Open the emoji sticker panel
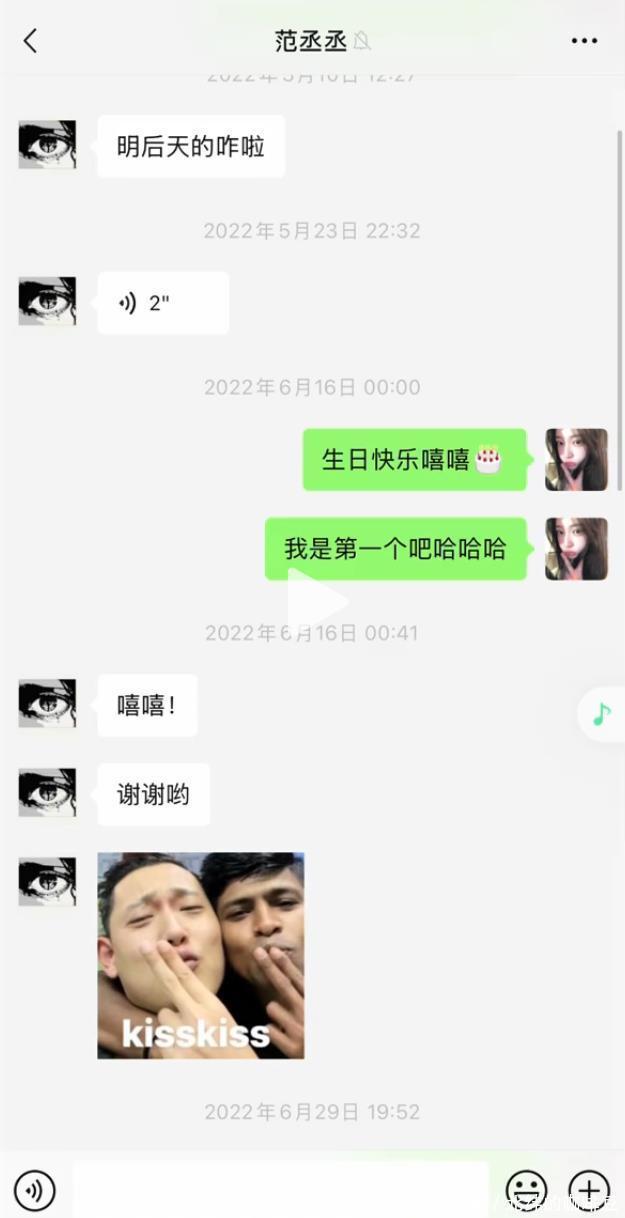The image size is (625, 1218). [x=526, y=1190]
